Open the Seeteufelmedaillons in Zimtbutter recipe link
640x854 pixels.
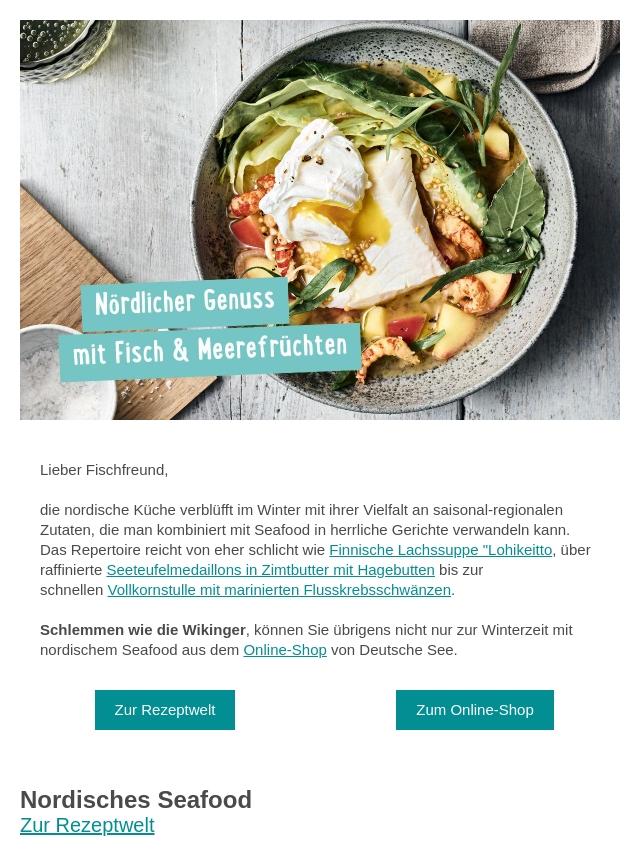(270, 570)
